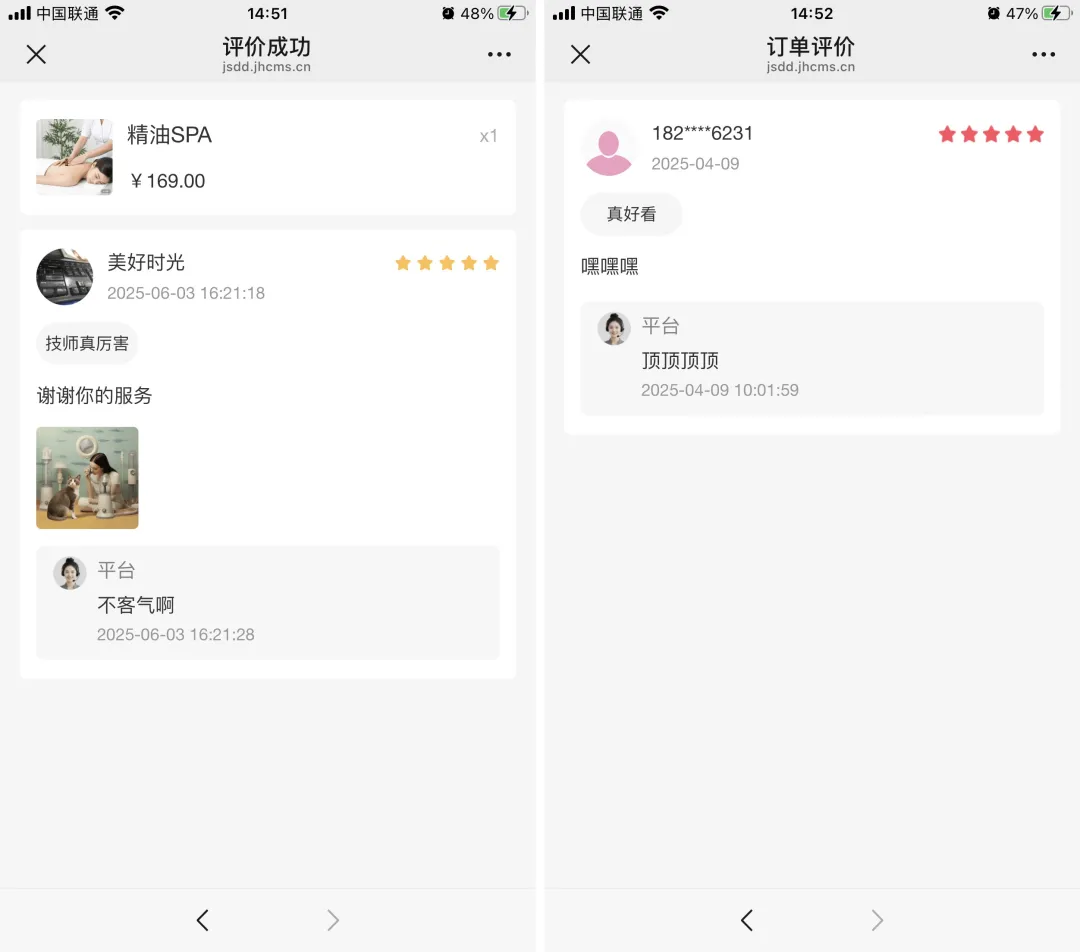Viewport: 1080px width, 952px height.
Task: Open the overflow menu on 订单评价 page
Action: click(1043, 55)
